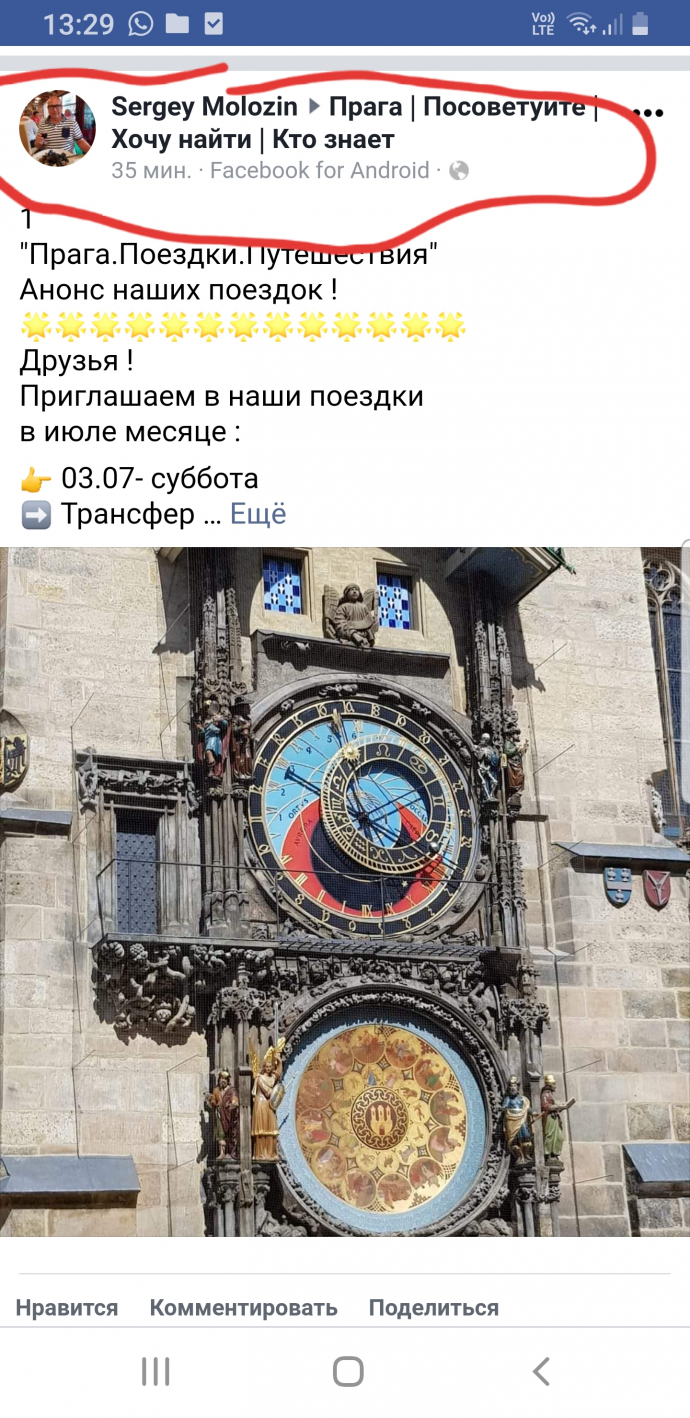Go back with system back button
690x1418 pixels.
coord(541,1371)
